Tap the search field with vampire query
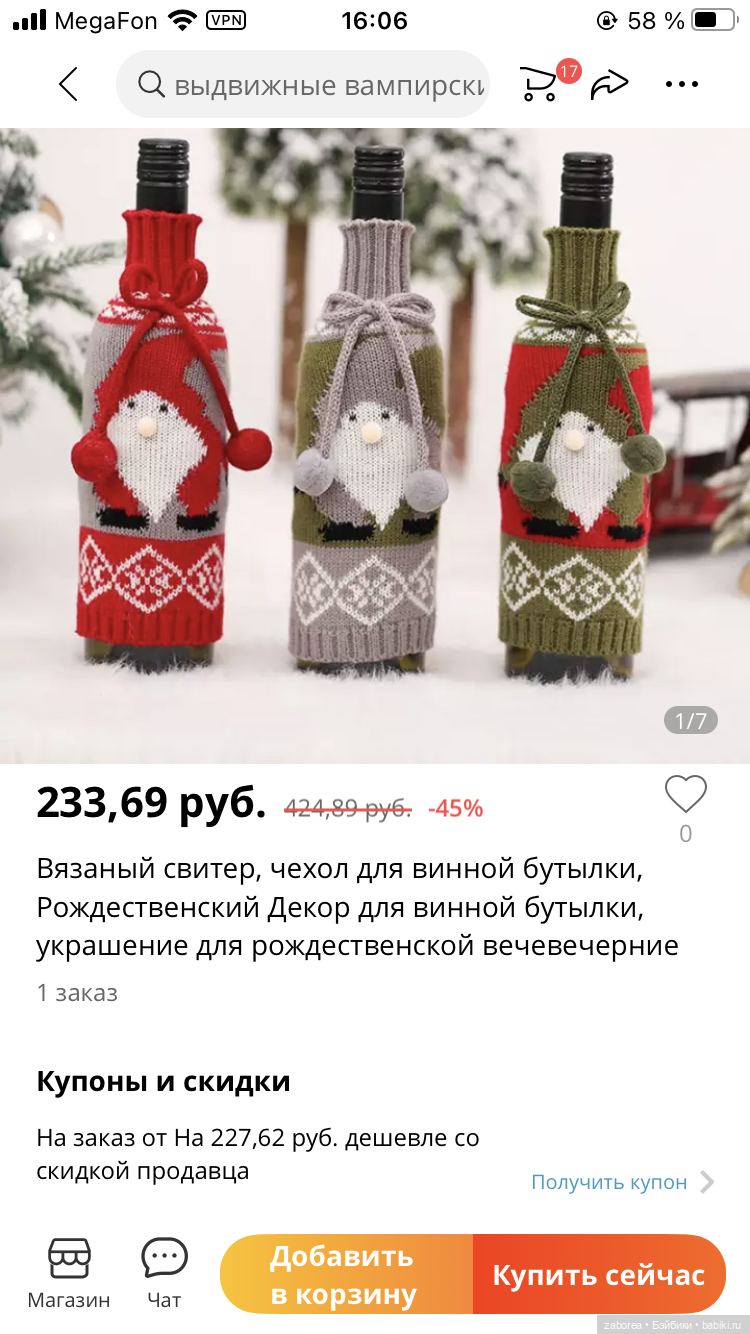Viewport: 750px width, 1334px height. [x=310, y=85]
